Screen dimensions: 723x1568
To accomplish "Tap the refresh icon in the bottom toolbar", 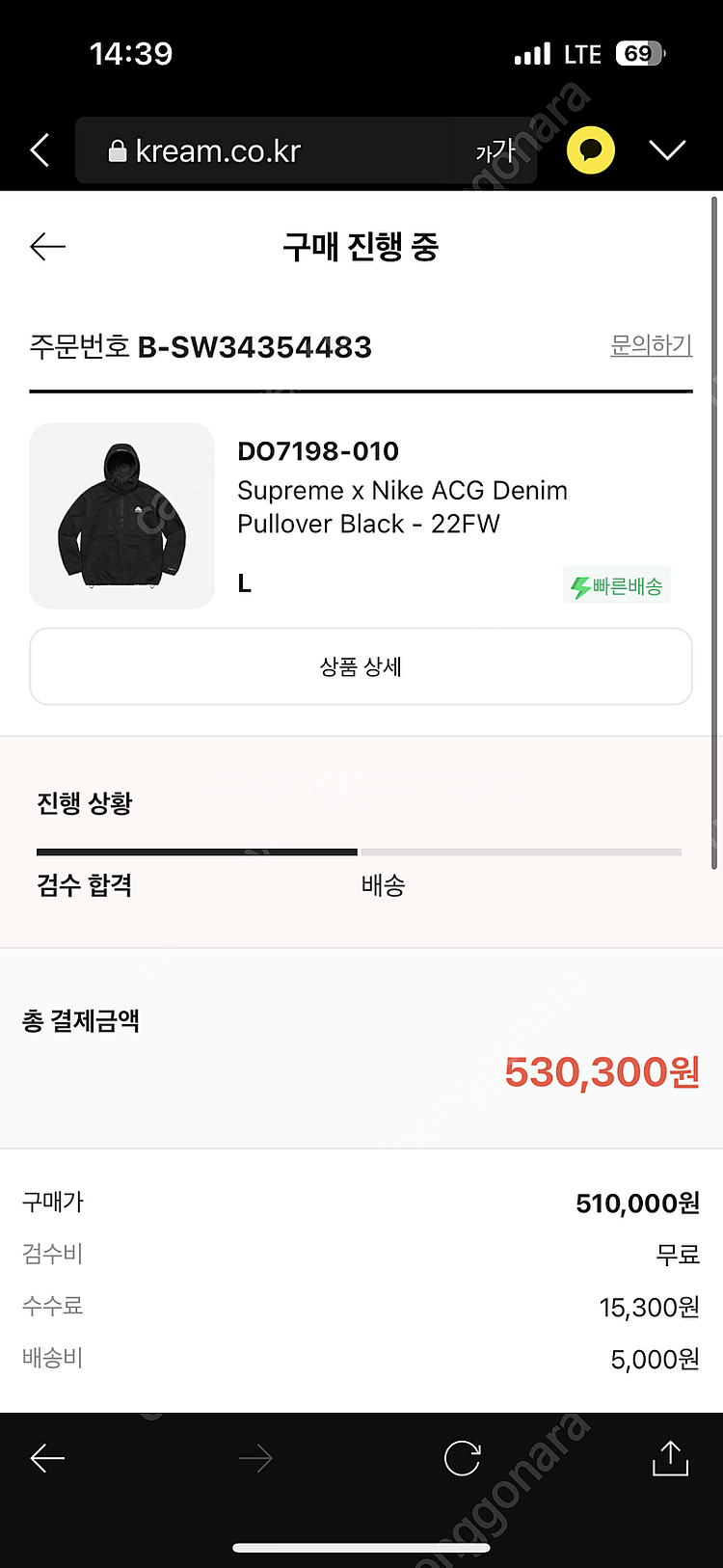I will [462, 1458].
